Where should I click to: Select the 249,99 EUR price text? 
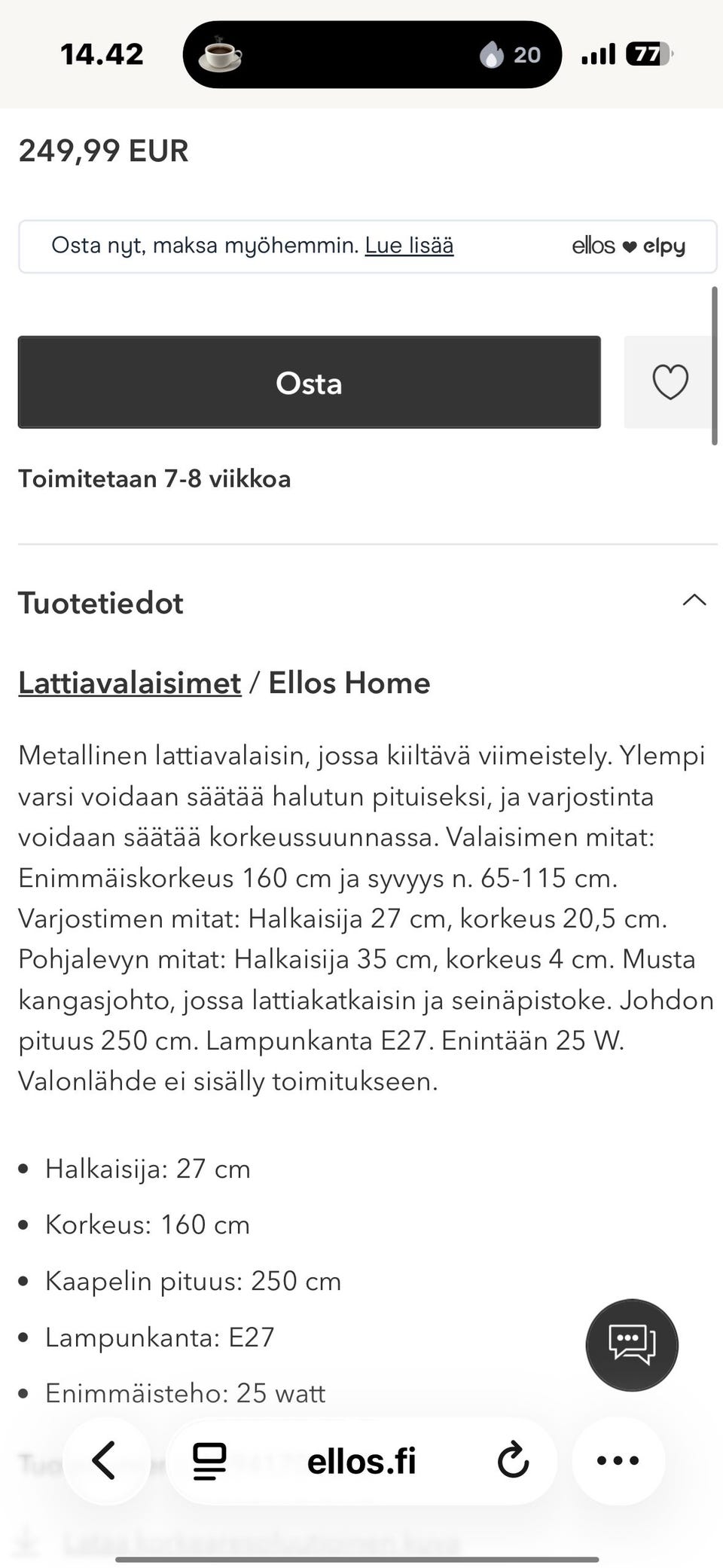[103, 150]
